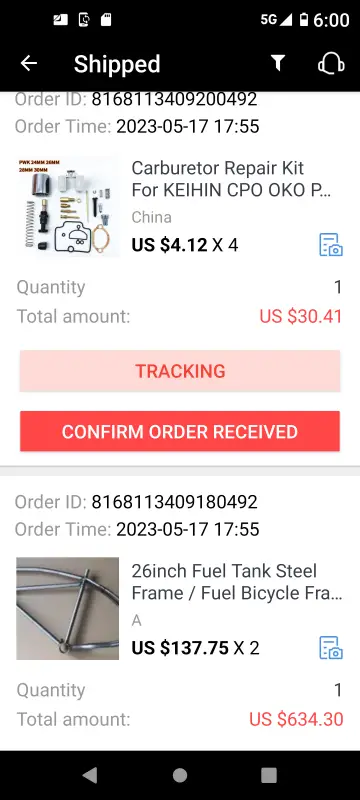360x800 pixels.
Task: Open the system recent apps button
Action: pos(269,776)
